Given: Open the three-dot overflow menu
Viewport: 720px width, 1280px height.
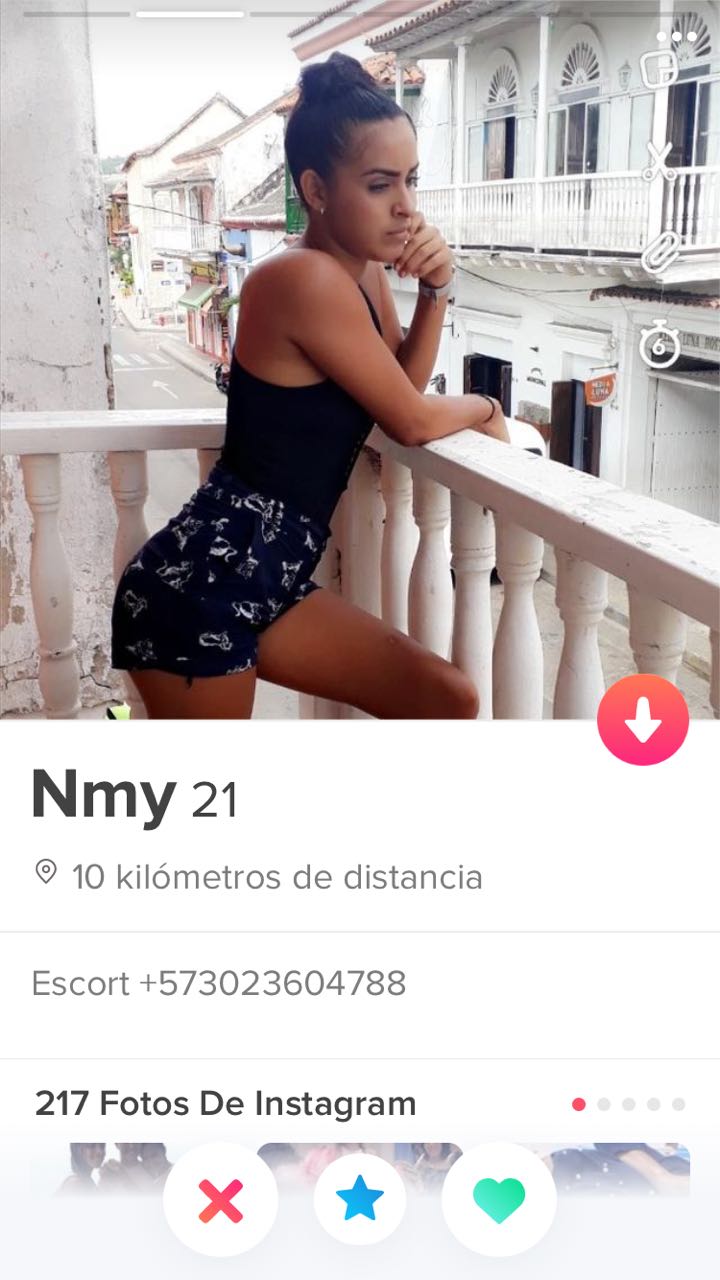Looking at the screenshot, I should click(677, 36).
